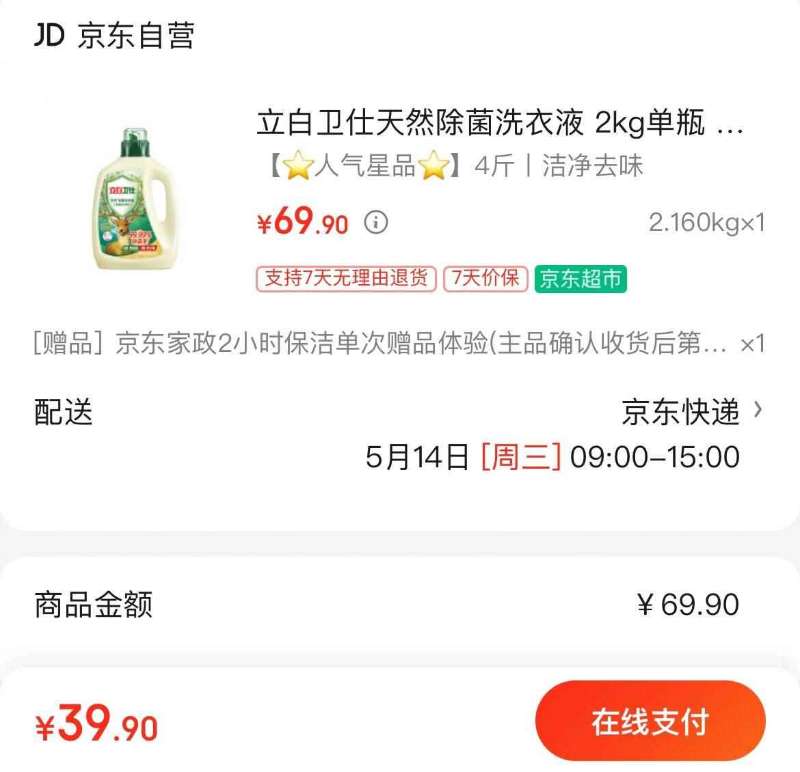
Task: Open the 立白卫仕 laundry detergent product image
Action: pyautogui.click(x=135, y=199)
